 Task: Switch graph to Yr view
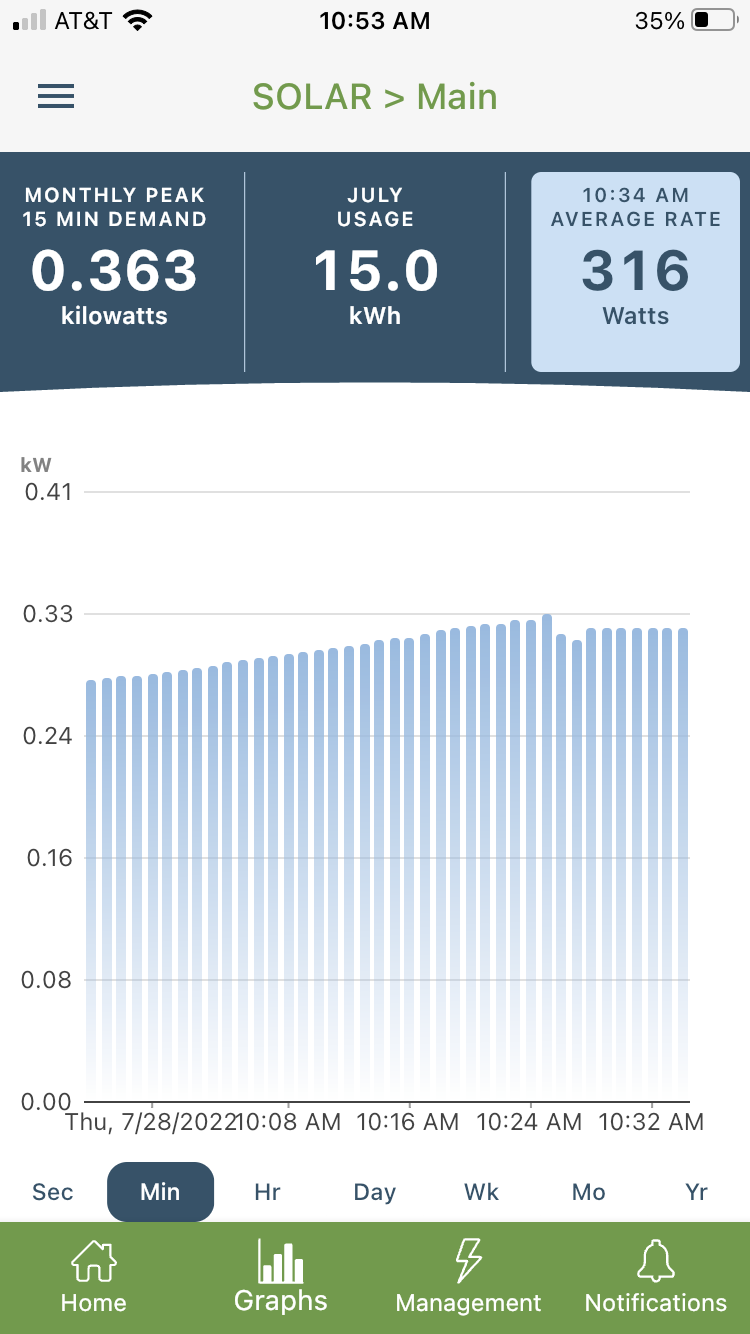[x=696, y=1192]
